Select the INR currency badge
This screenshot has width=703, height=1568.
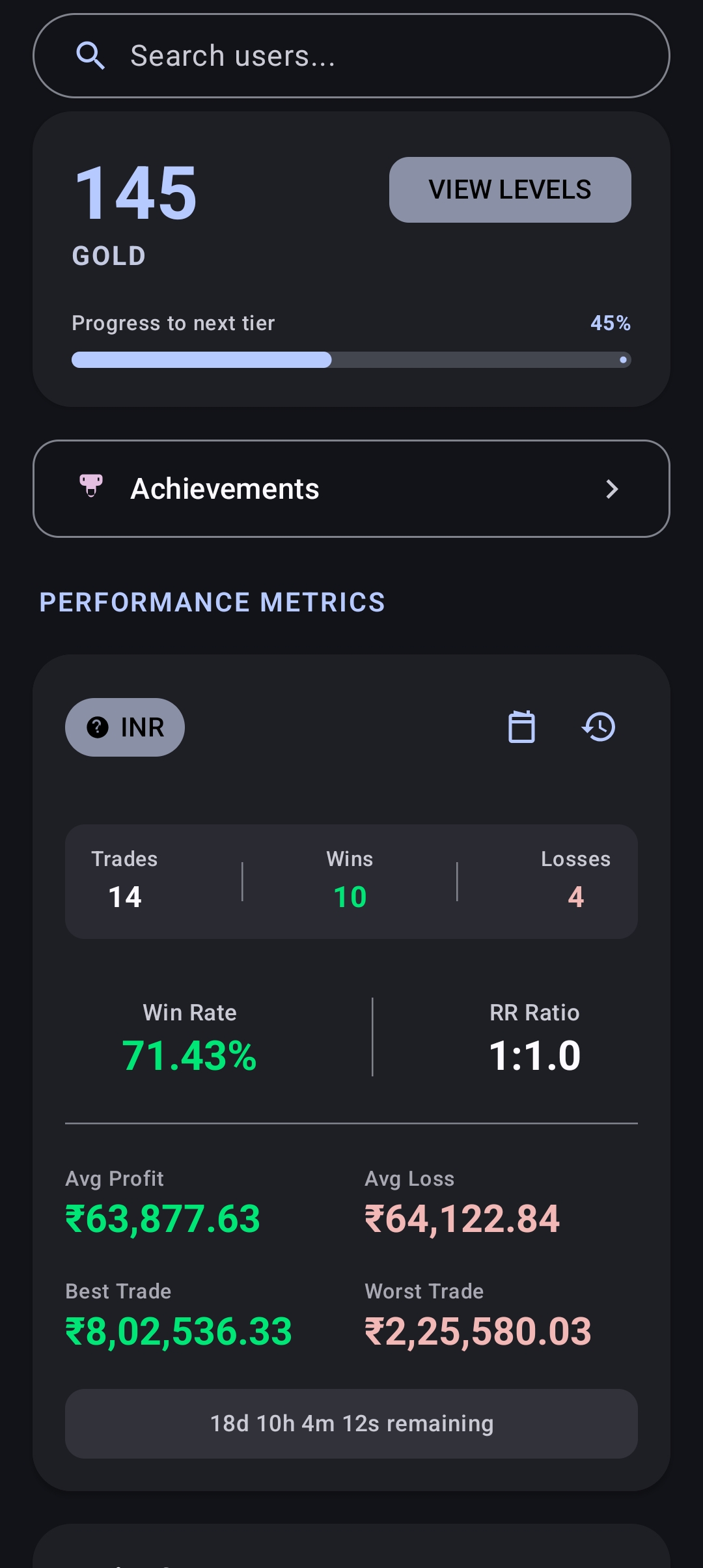point(124,727)
